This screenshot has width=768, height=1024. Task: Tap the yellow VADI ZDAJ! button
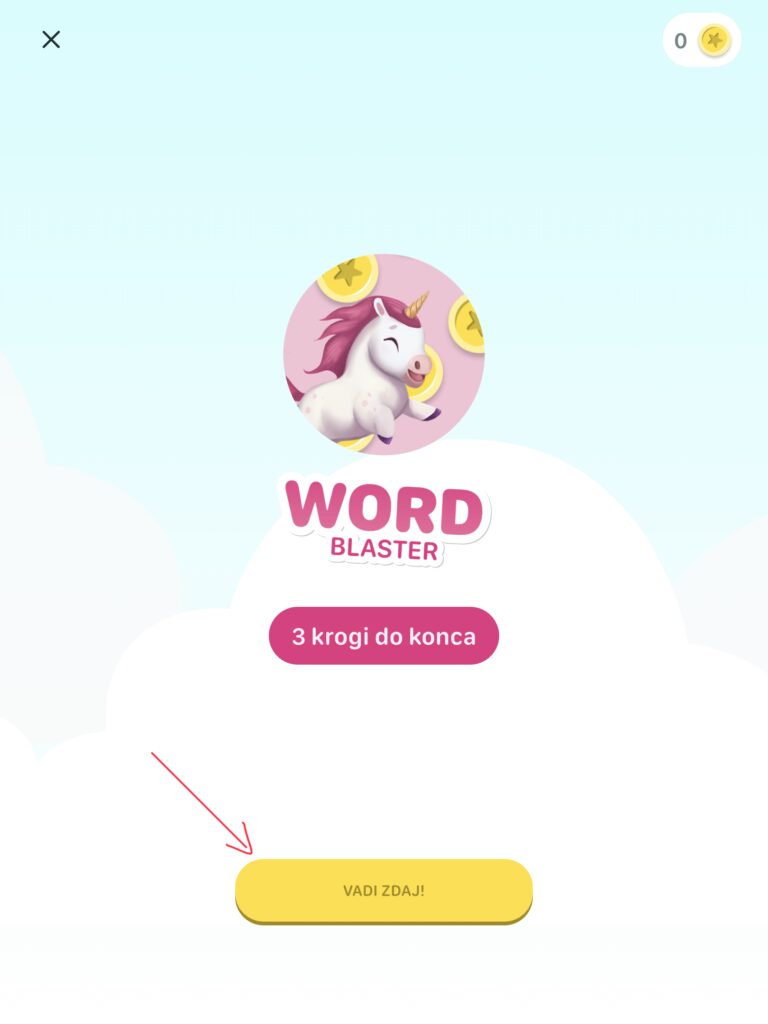point(383,889)
